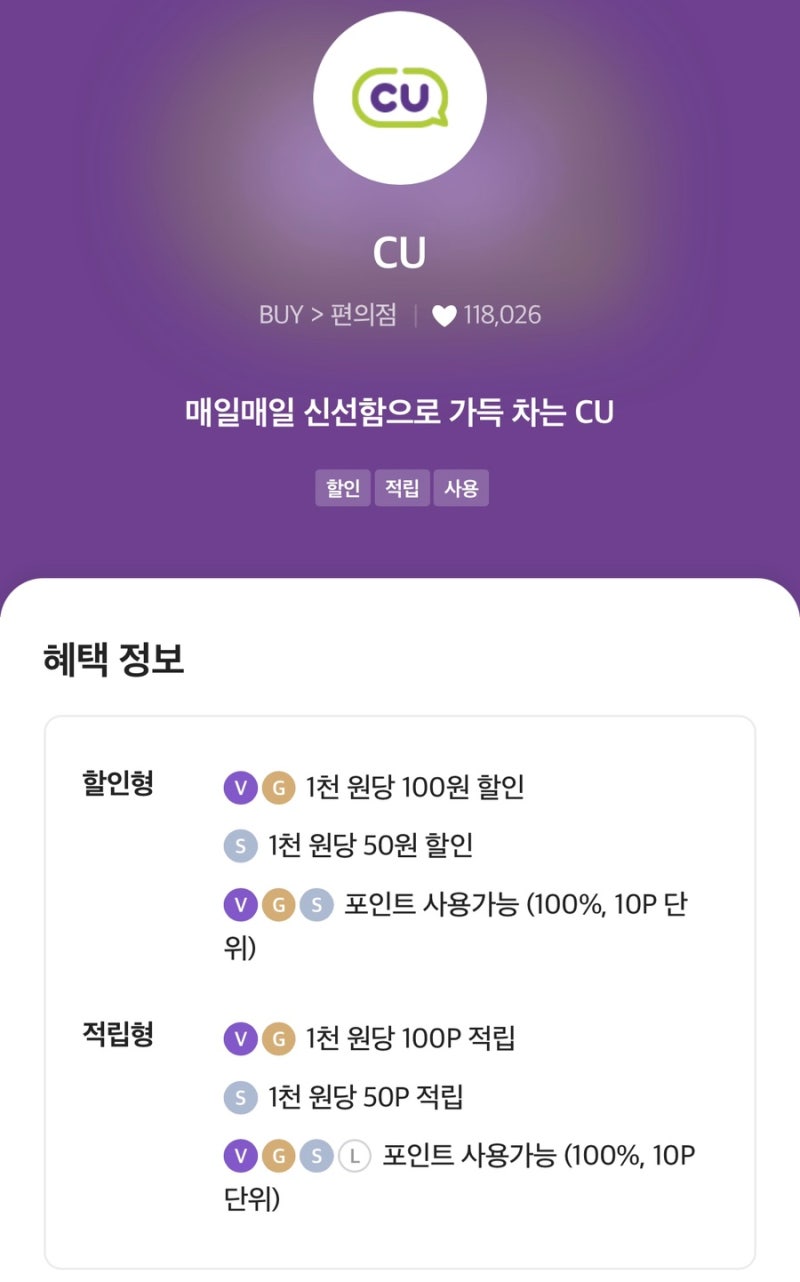Click the CU brand logo
800x1282 pixels.
click(400, 100)
